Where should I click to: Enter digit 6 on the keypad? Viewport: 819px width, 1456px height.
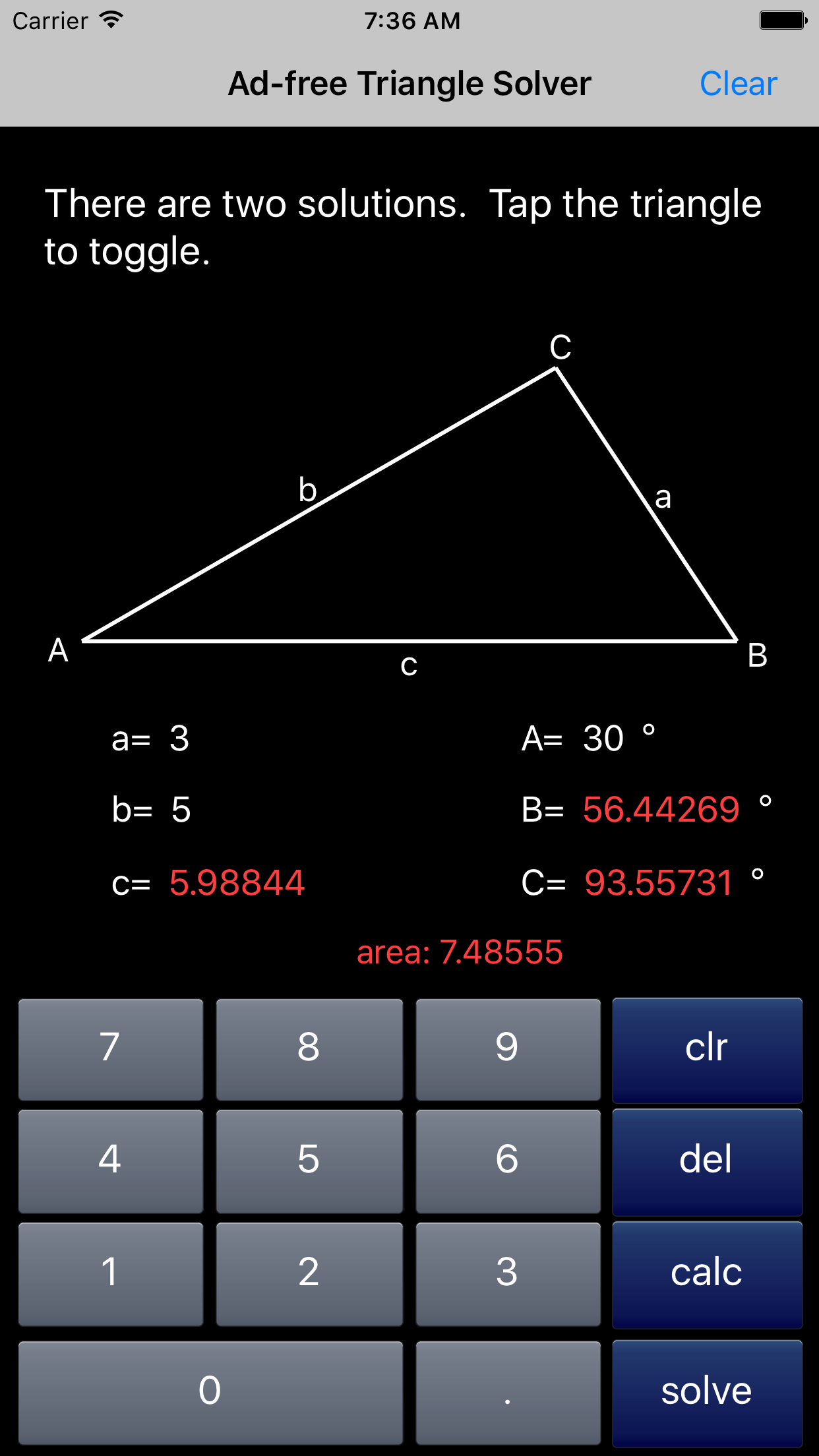508,1161
